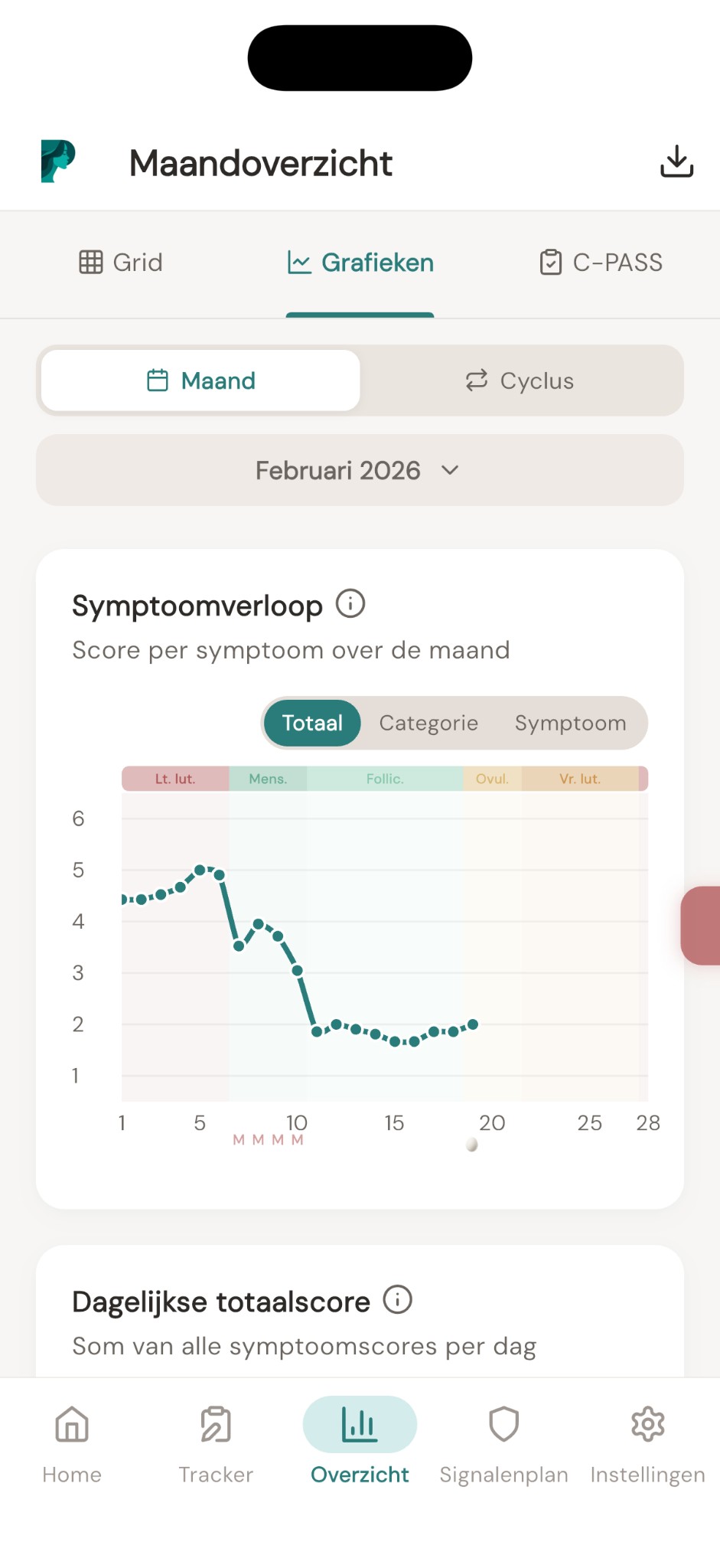Select Categorie in the chart mode switcher

click(x=428, y=722)
